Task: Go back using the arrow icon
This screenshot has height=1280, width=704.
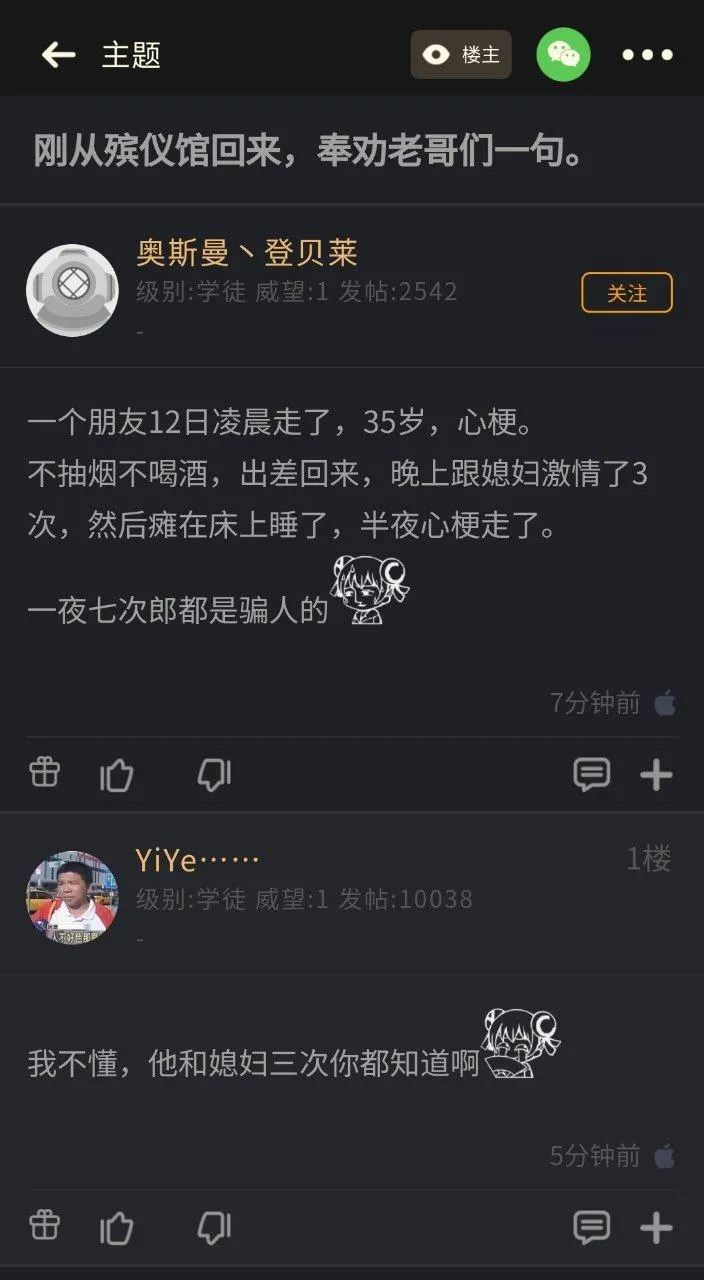Action: pos(58,55)
